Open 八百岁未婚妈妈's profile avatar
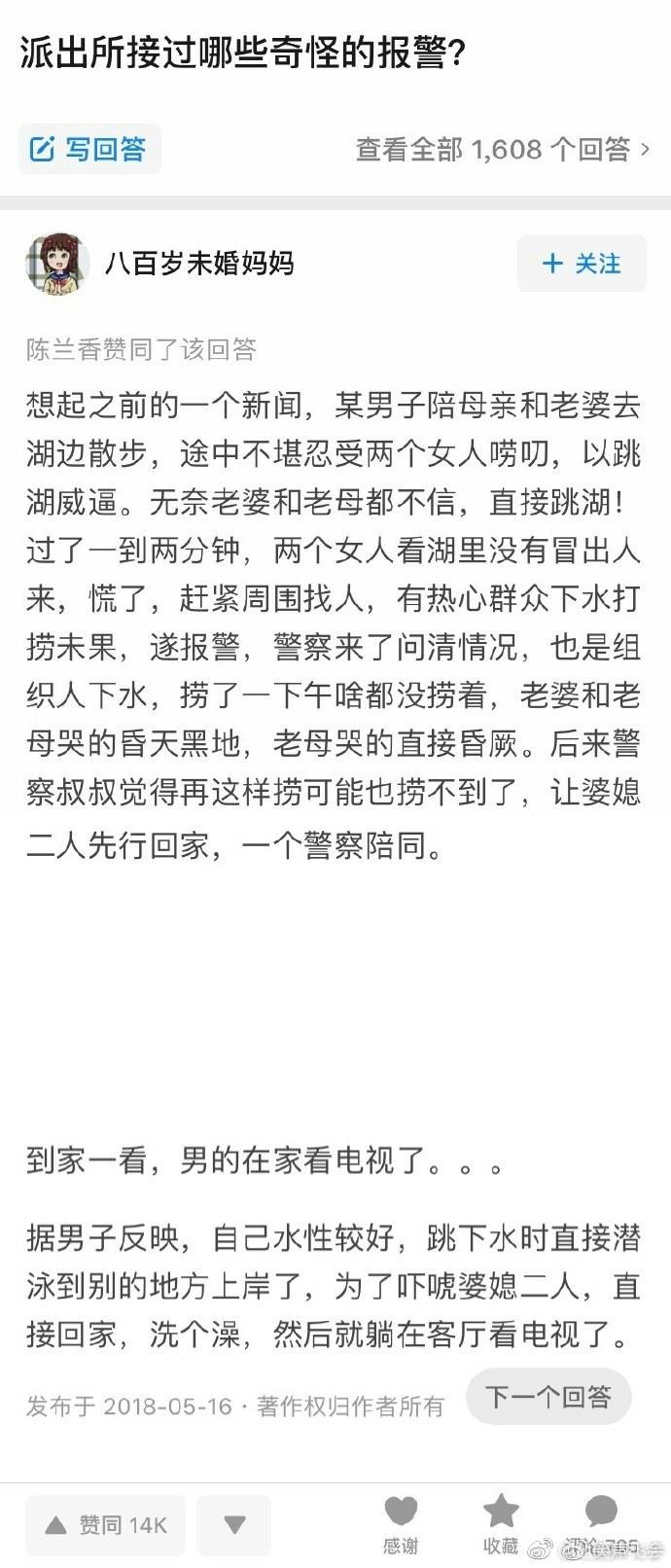The height and width of the screenshot is (1568, 671). coord(57,264)
